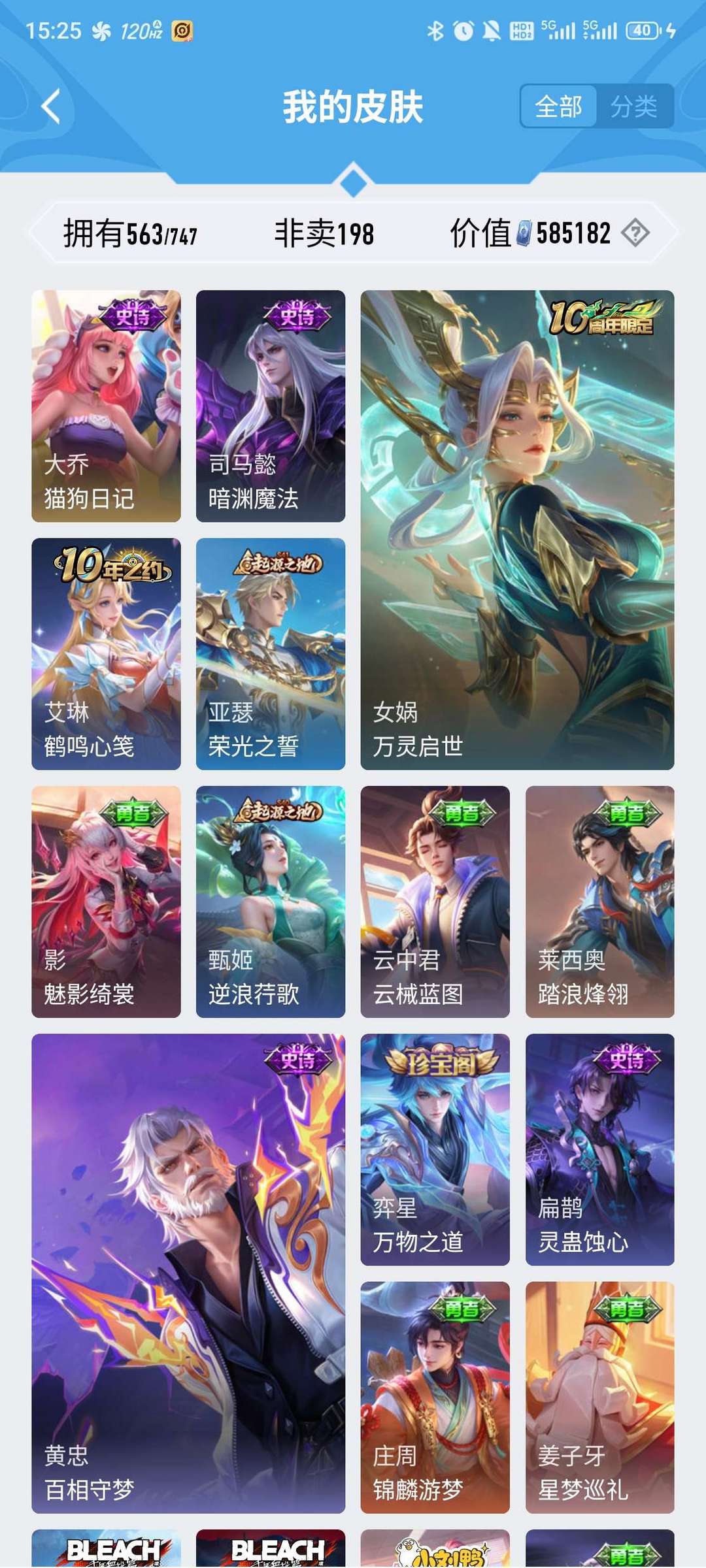Open 影 魅影绮裳 skin card

[x=106, y=902]
